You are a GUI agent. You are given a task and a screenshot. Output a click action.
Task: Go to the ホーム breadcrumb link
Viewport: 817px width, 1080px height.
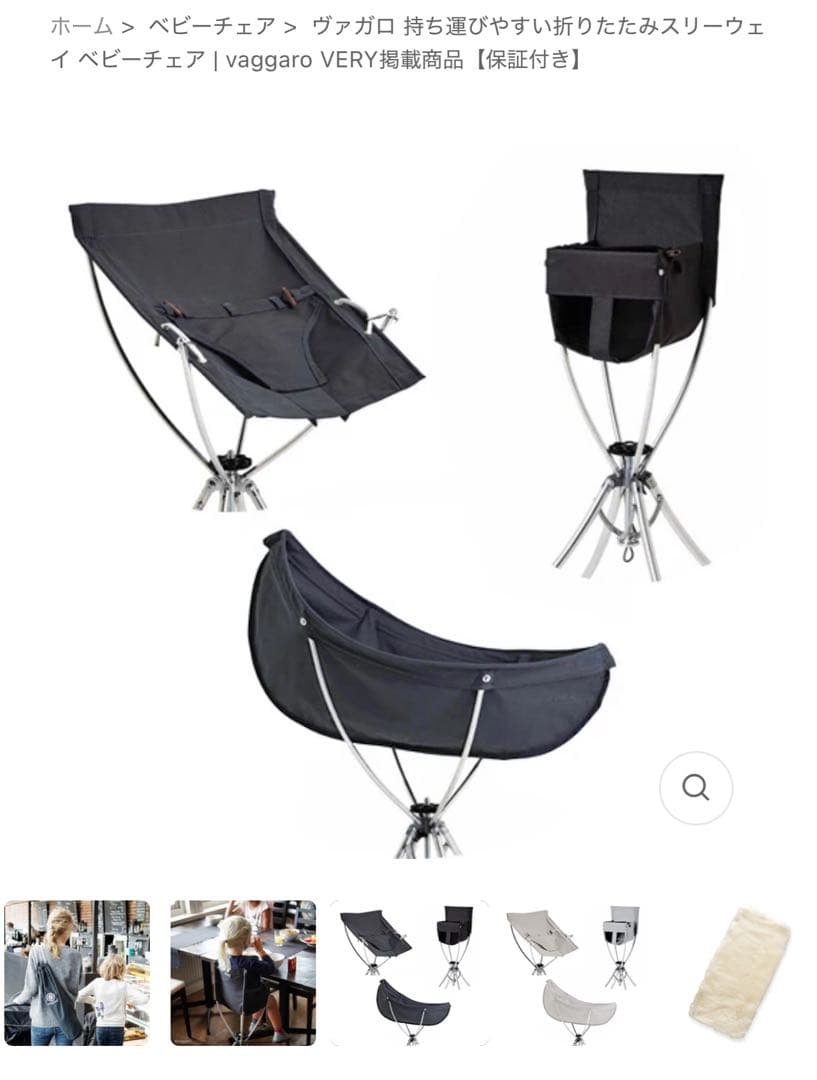click(x=80, y=26)
